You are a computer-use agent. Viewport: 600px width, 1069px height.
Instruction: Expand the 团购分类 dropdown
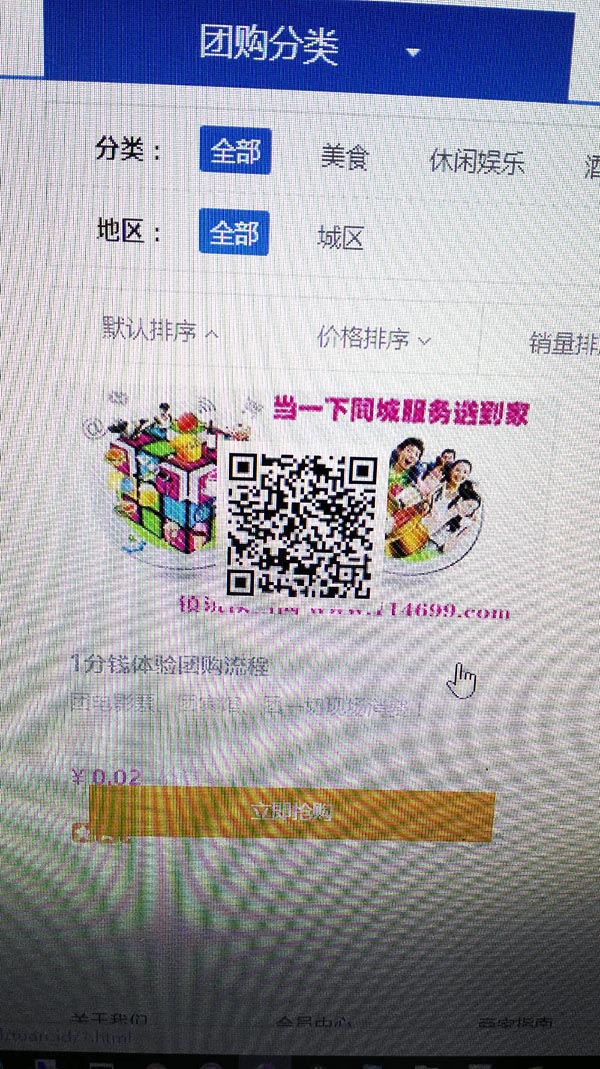pos(310,48)
